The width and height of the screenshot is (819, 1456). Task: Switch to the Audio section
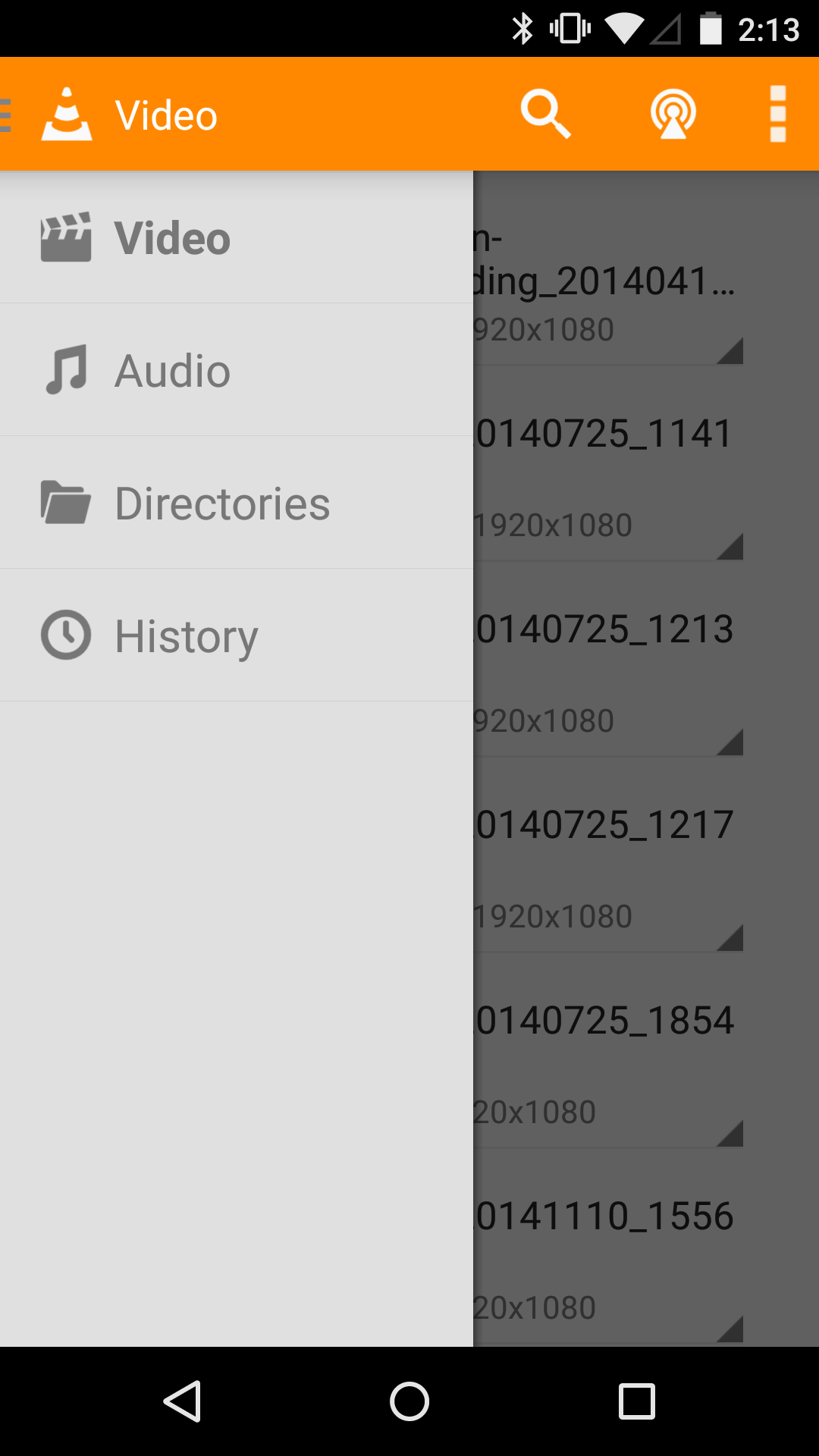(173, 369)
